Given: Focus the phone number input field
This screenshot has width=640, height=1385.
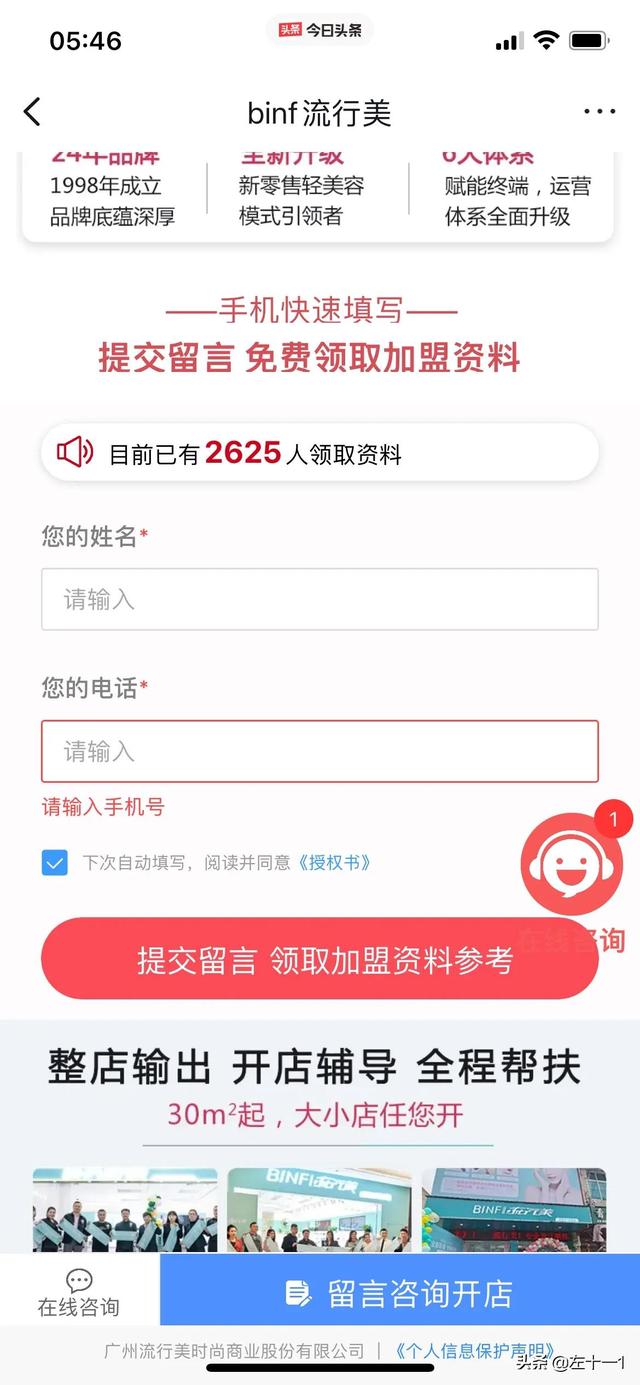Looking at the screenshot, I should [320, 751].
